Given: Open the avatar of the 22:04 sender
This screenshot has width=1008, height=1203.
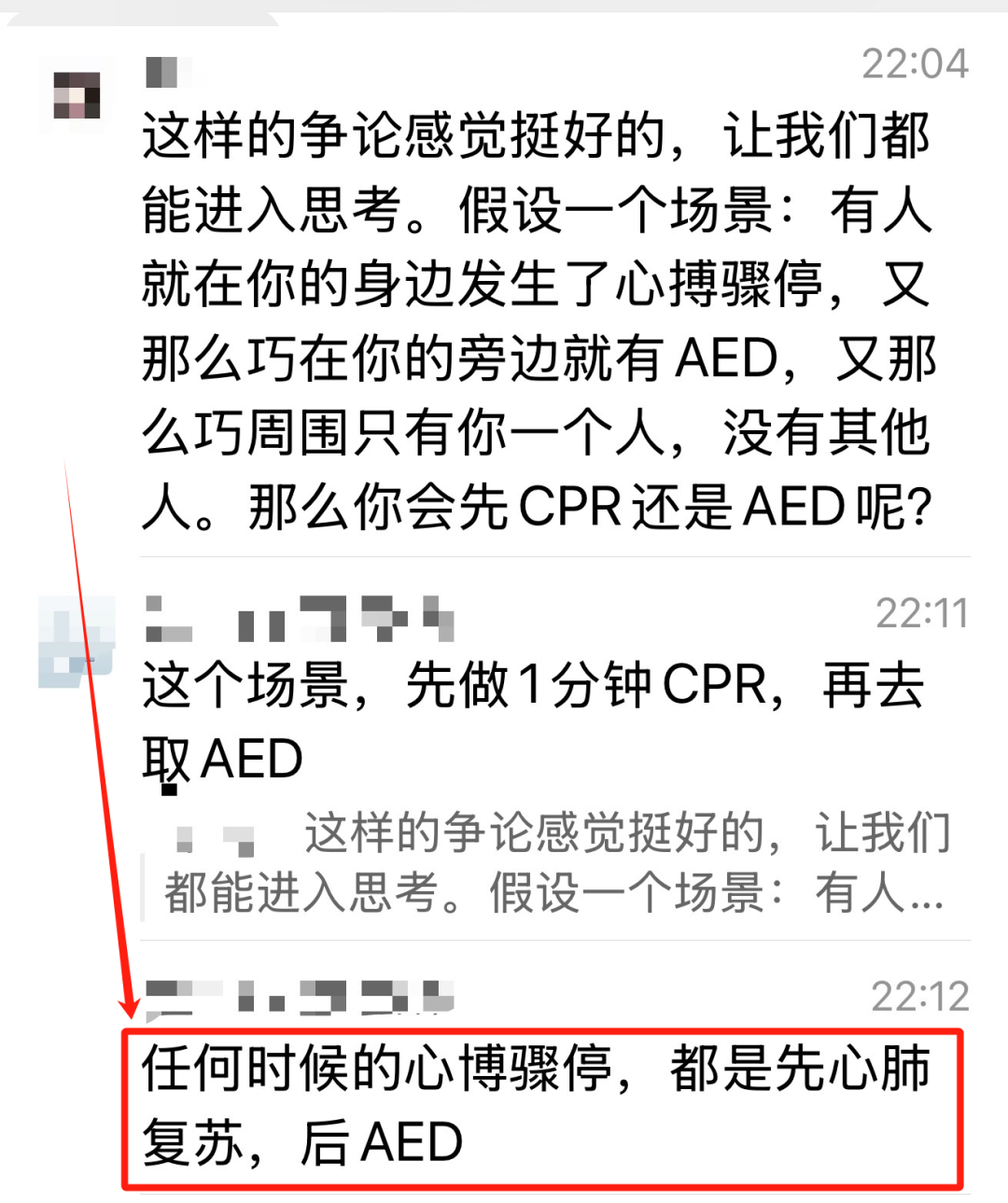Looking at the screenshot, I should [77, 97].
